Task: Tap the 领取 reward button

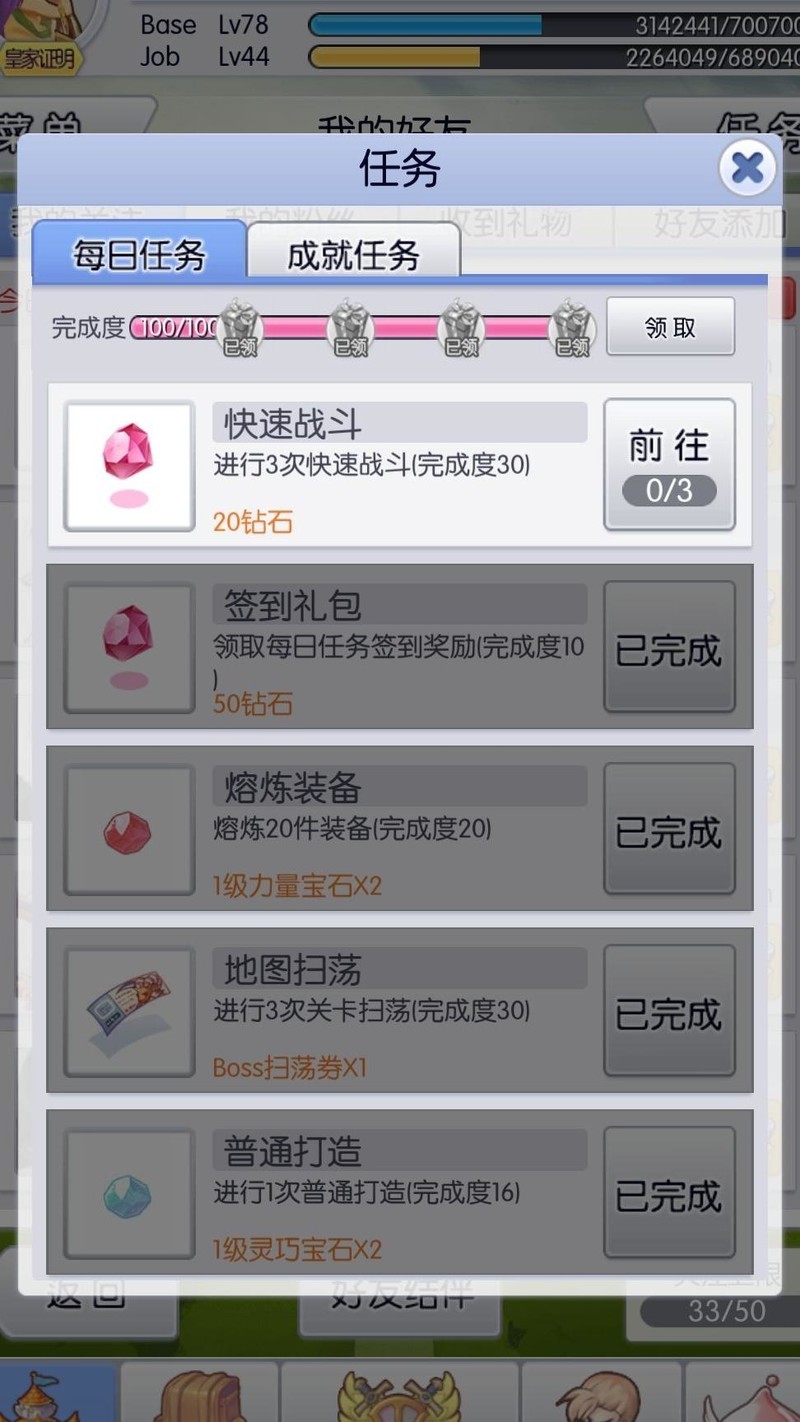Action: click(x=670, y=327)
